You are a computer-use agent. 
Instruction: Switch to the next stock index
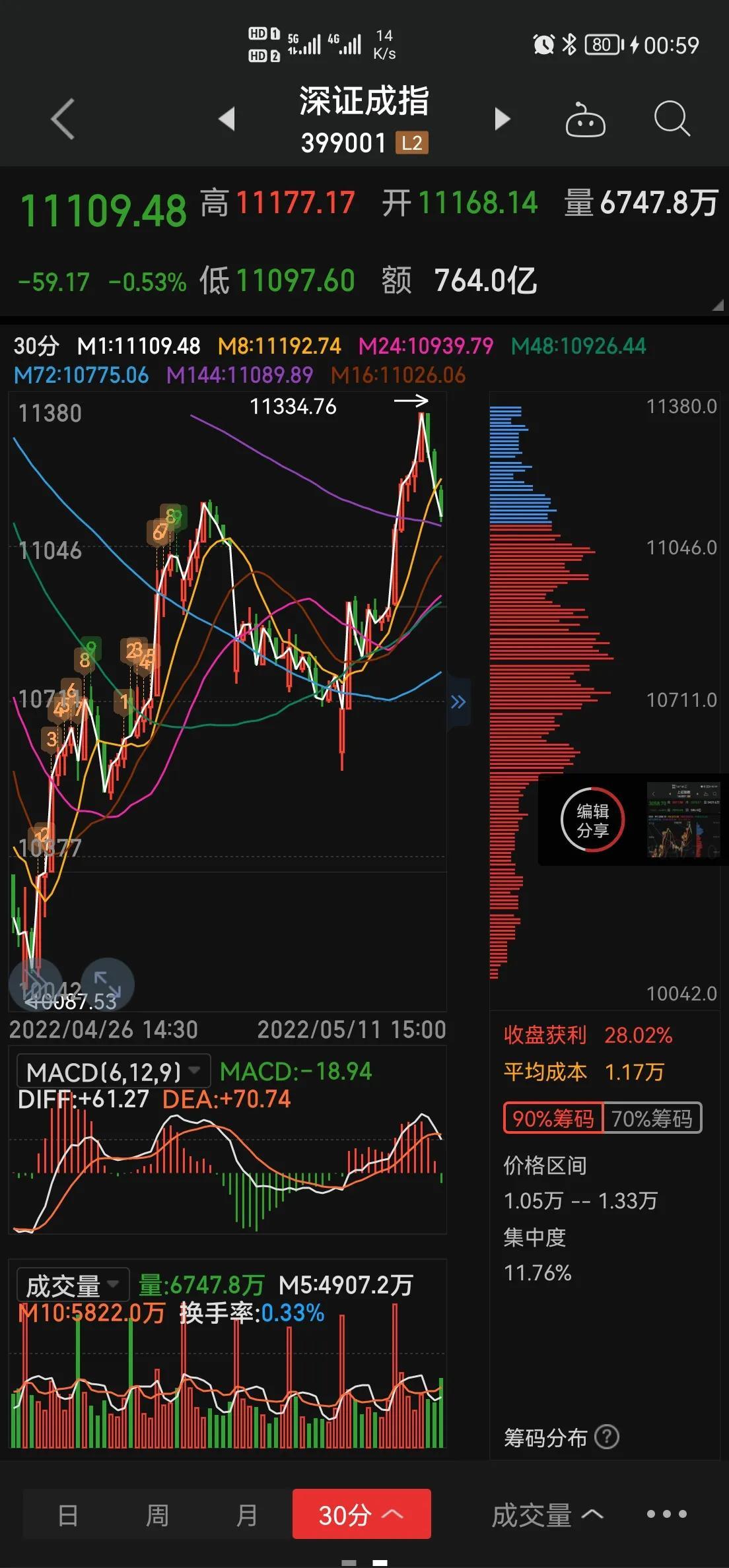503,119
